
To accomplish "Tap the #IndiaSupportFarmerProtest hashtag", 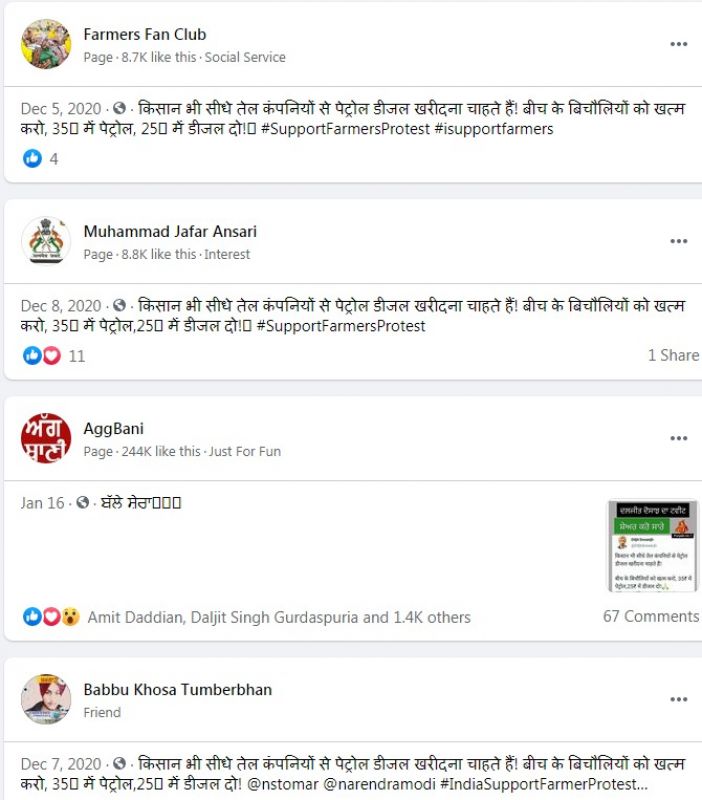I will [543, 785].
